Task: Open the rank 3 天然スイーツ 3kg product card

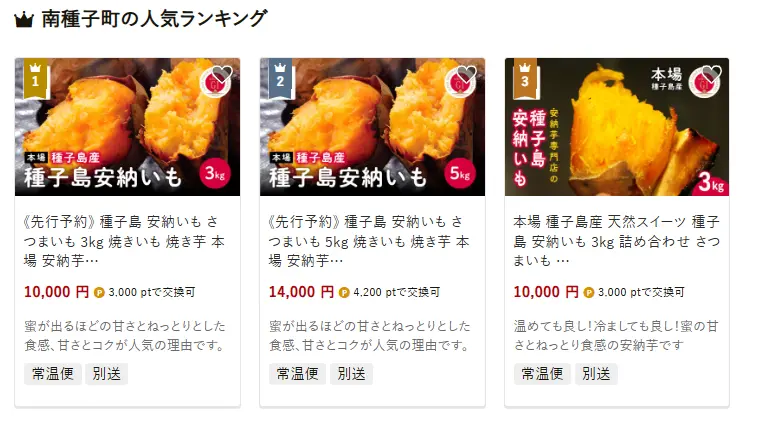Action: tap(617, 240)
